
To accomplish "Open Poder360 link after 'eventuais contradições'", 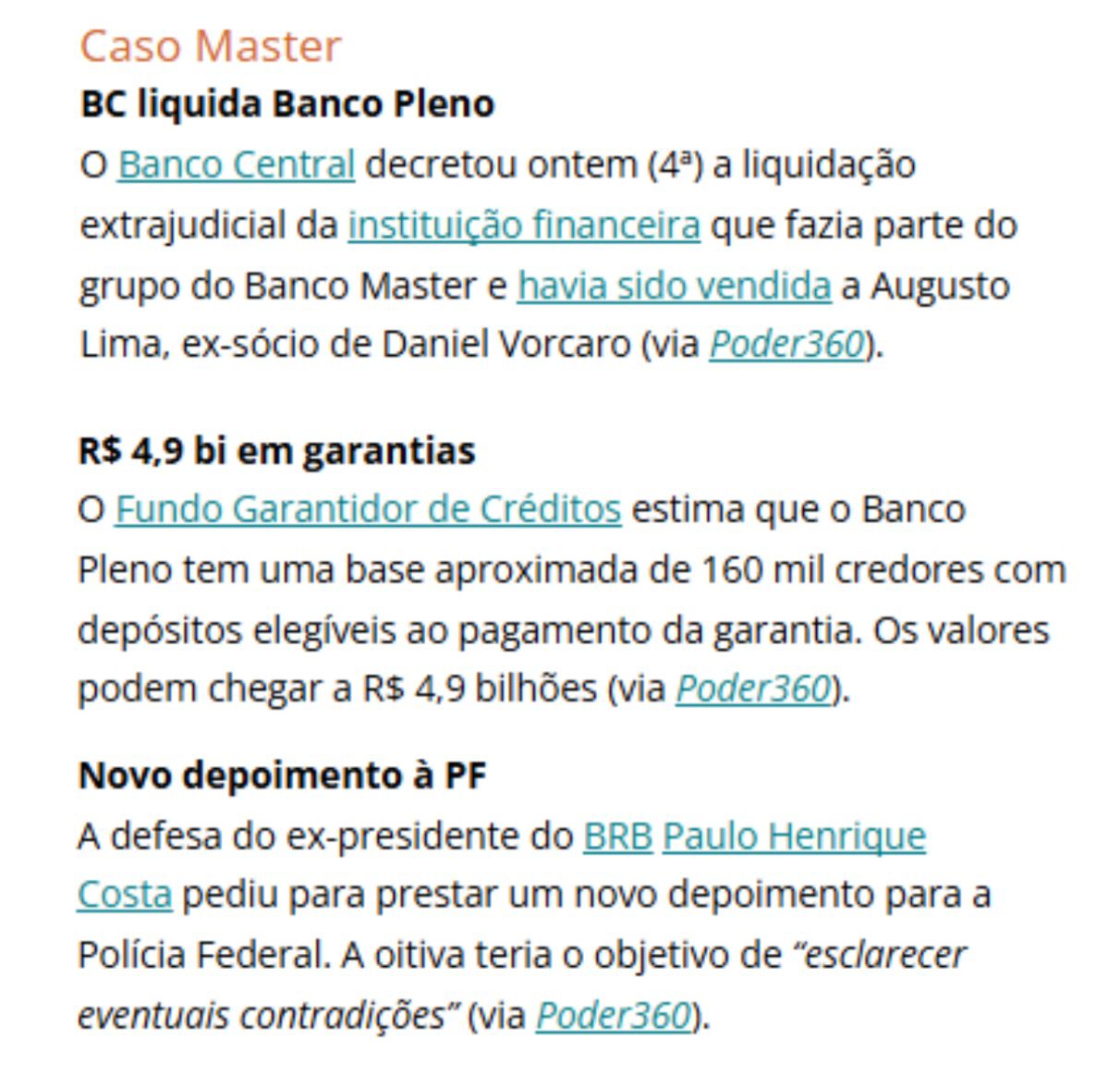I will point(614,1015).
